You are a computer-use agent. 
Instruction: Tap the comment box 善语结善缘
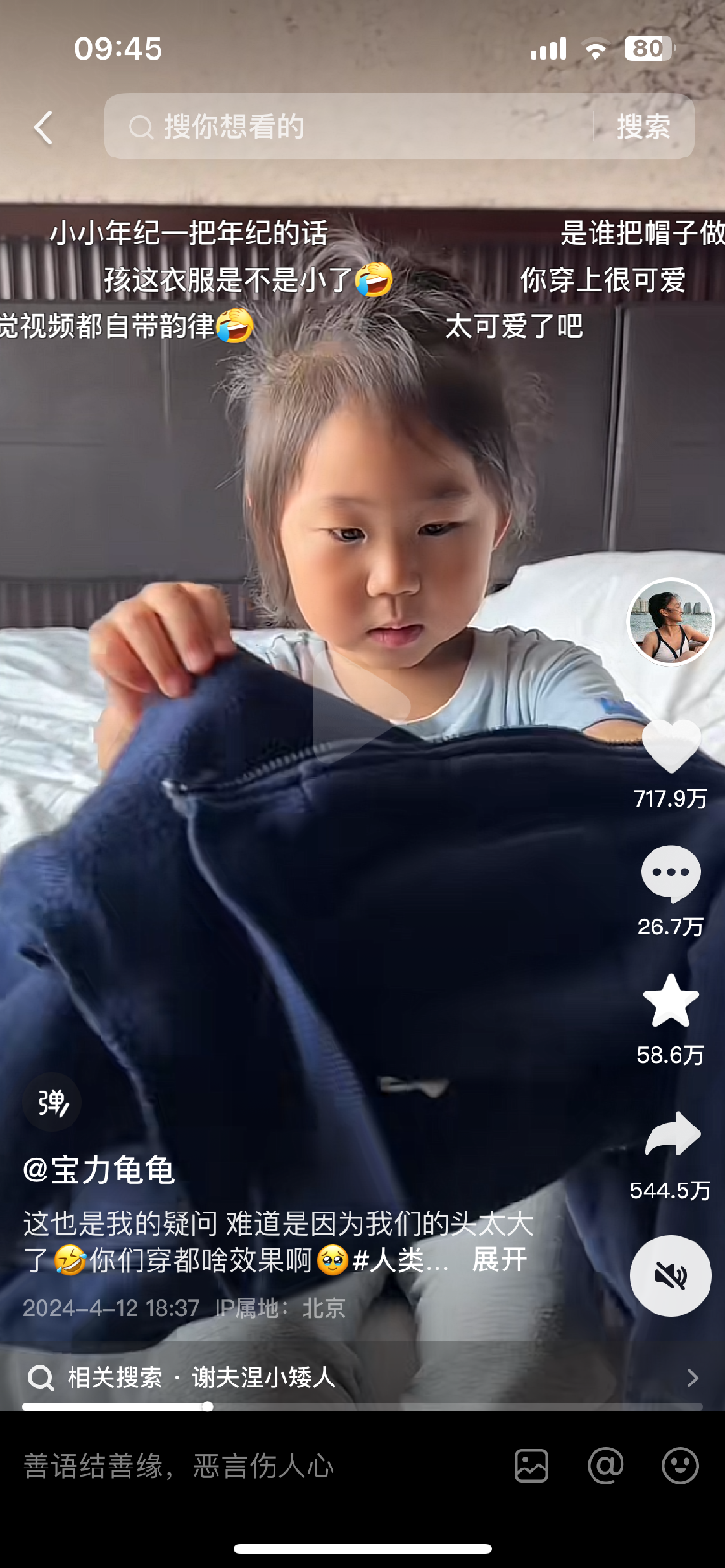(179, 1467)
